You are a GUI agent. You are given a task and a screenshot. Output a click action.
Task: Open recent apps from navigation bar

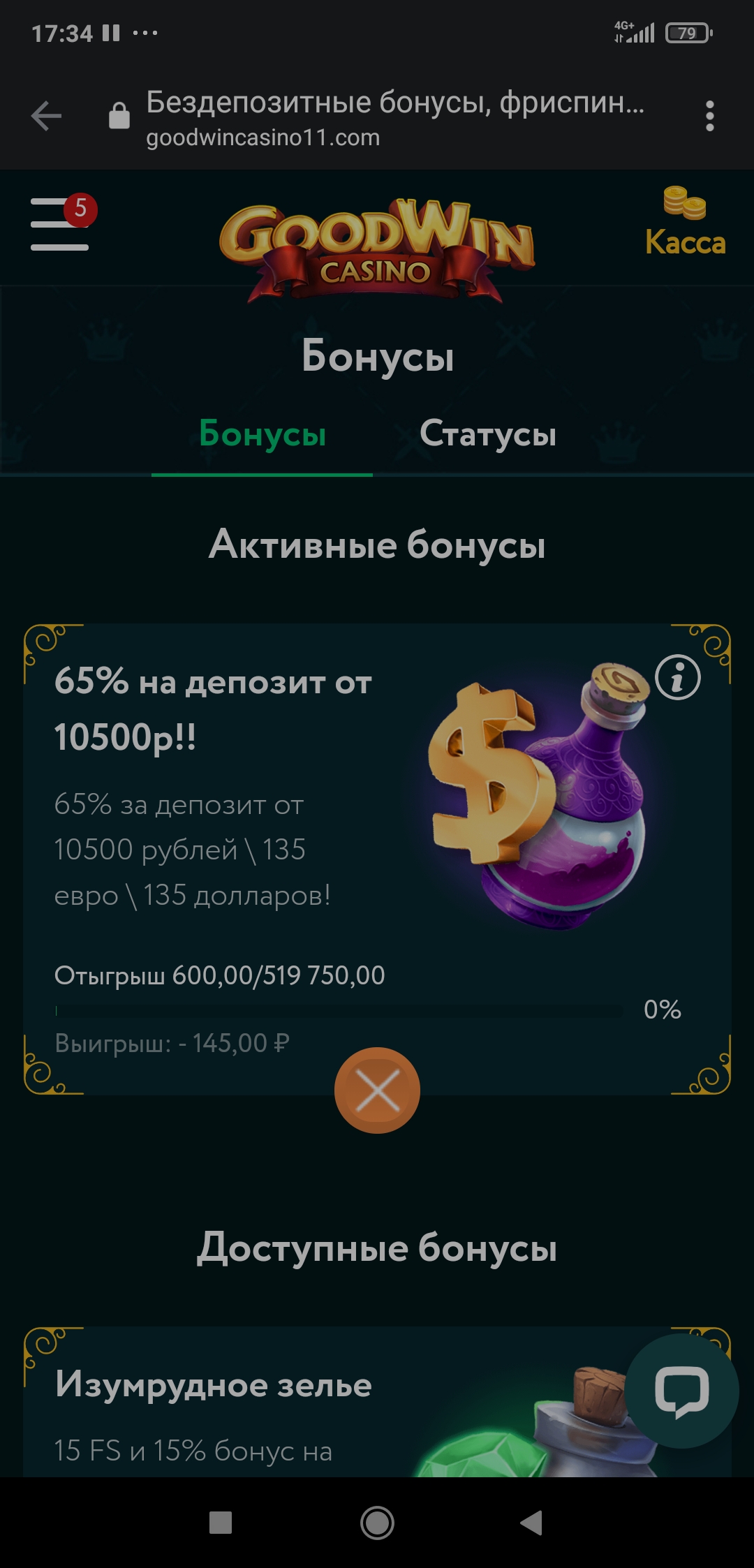point(221,1523)
